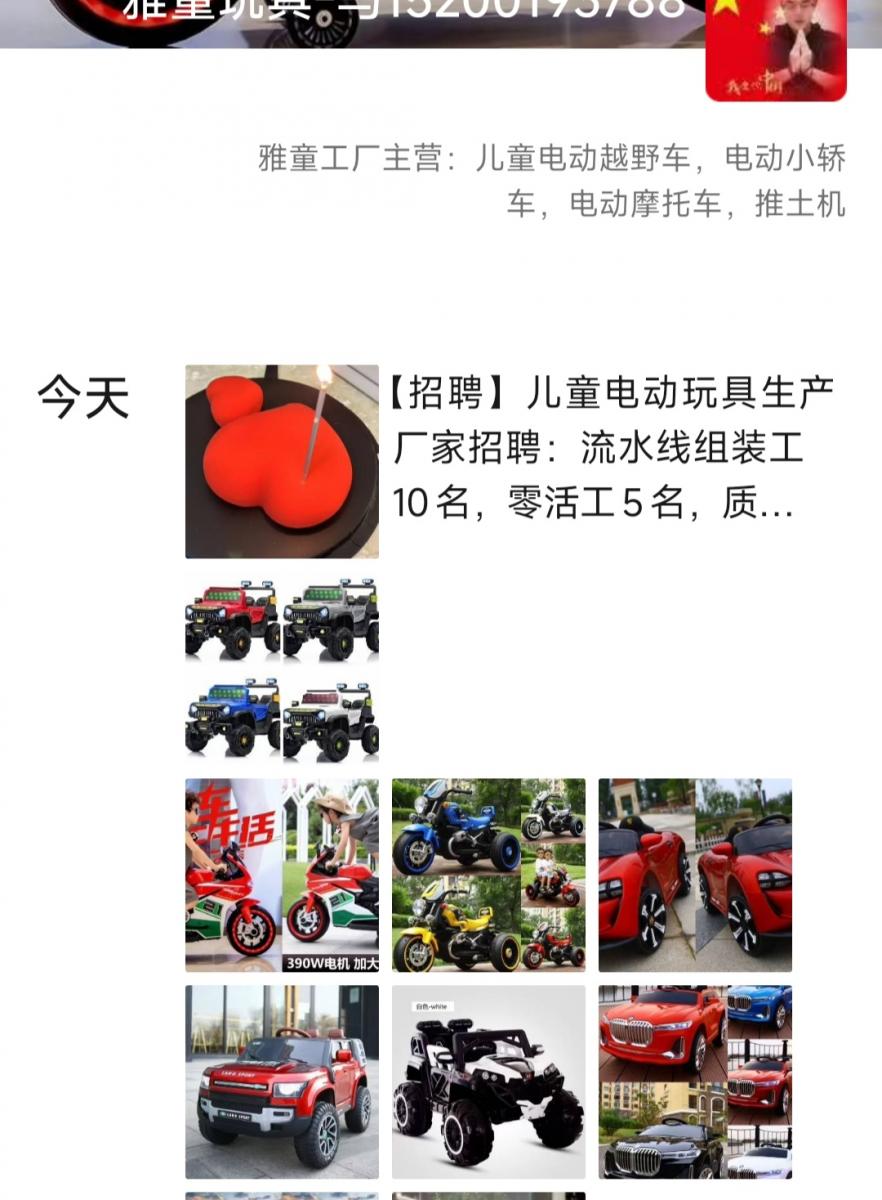Open the profile avatar photo

(x=776, y=50)
